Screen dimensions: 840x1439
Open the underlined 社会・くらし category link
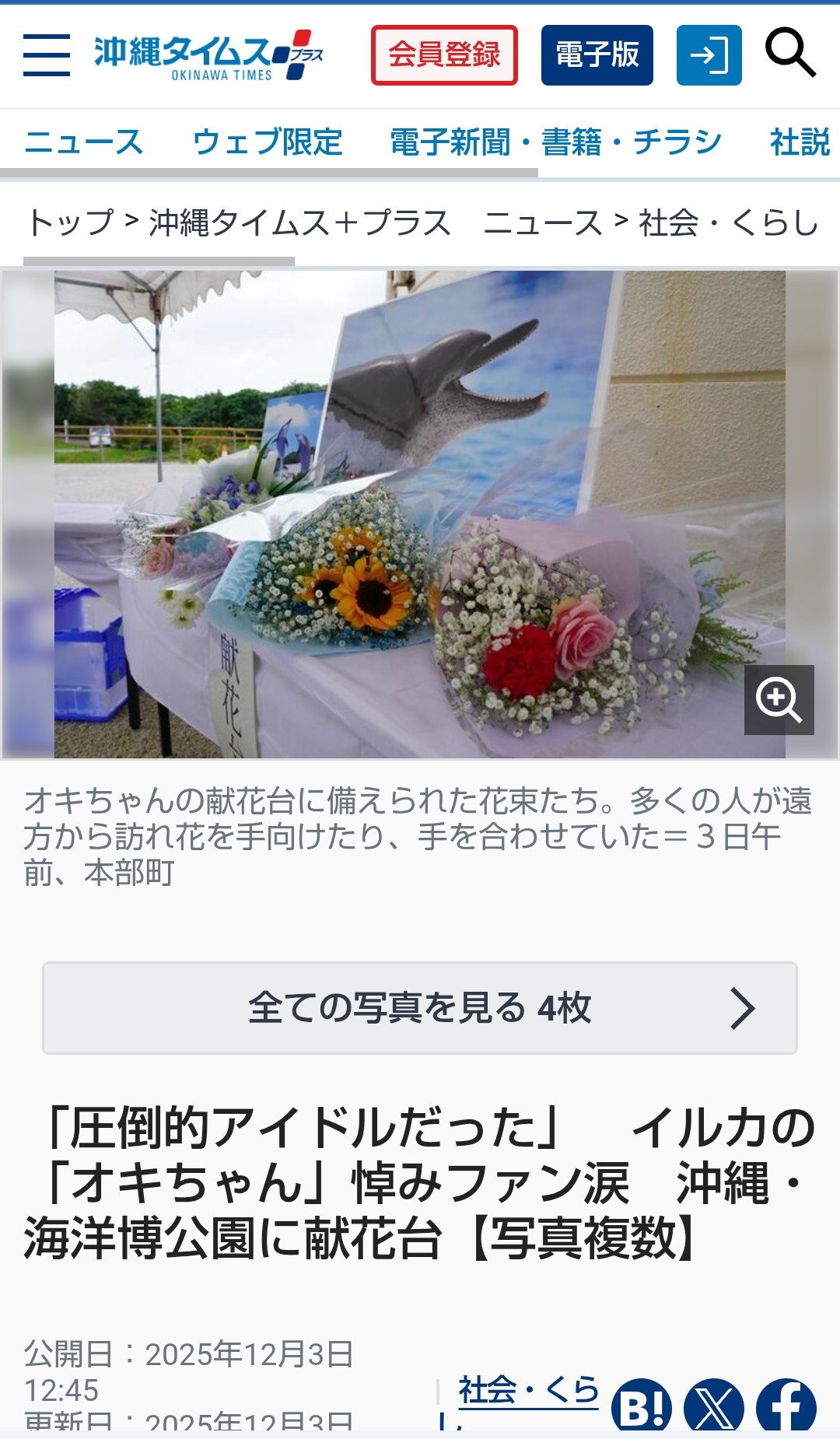click(x=529, y=1391)
